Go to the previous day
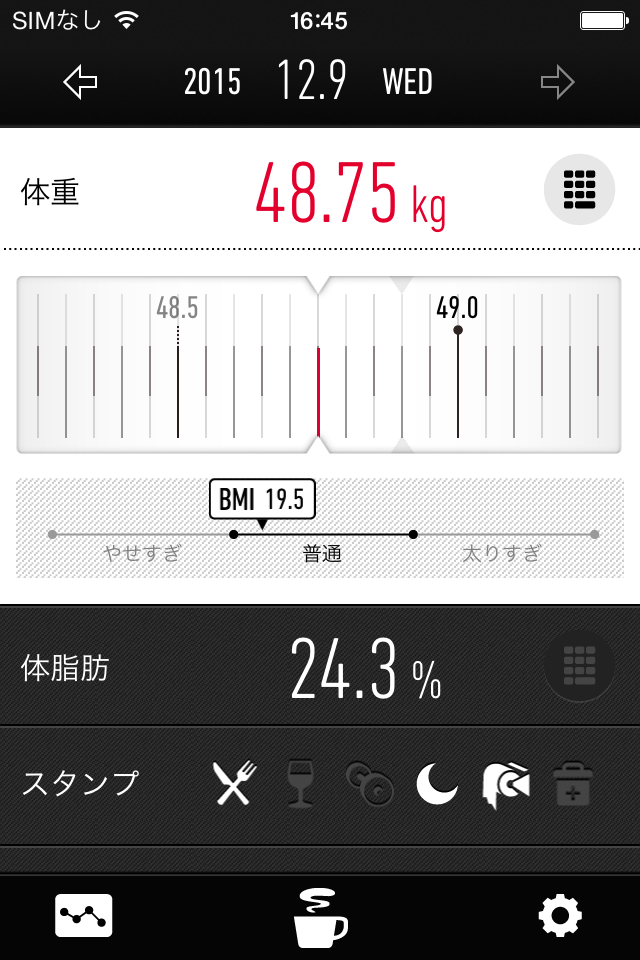Screen dimensions: 640x960 80,82
